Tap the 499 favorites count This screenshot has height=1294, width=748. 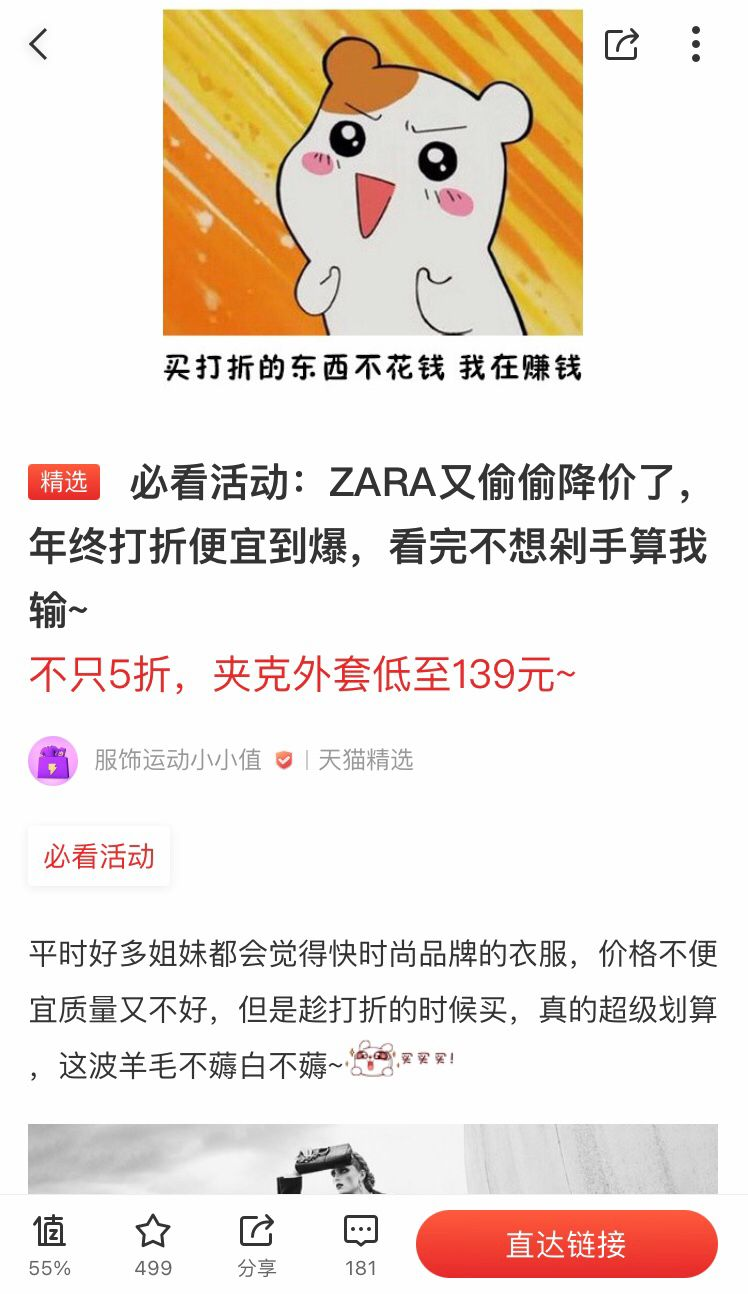(152, 1268)
